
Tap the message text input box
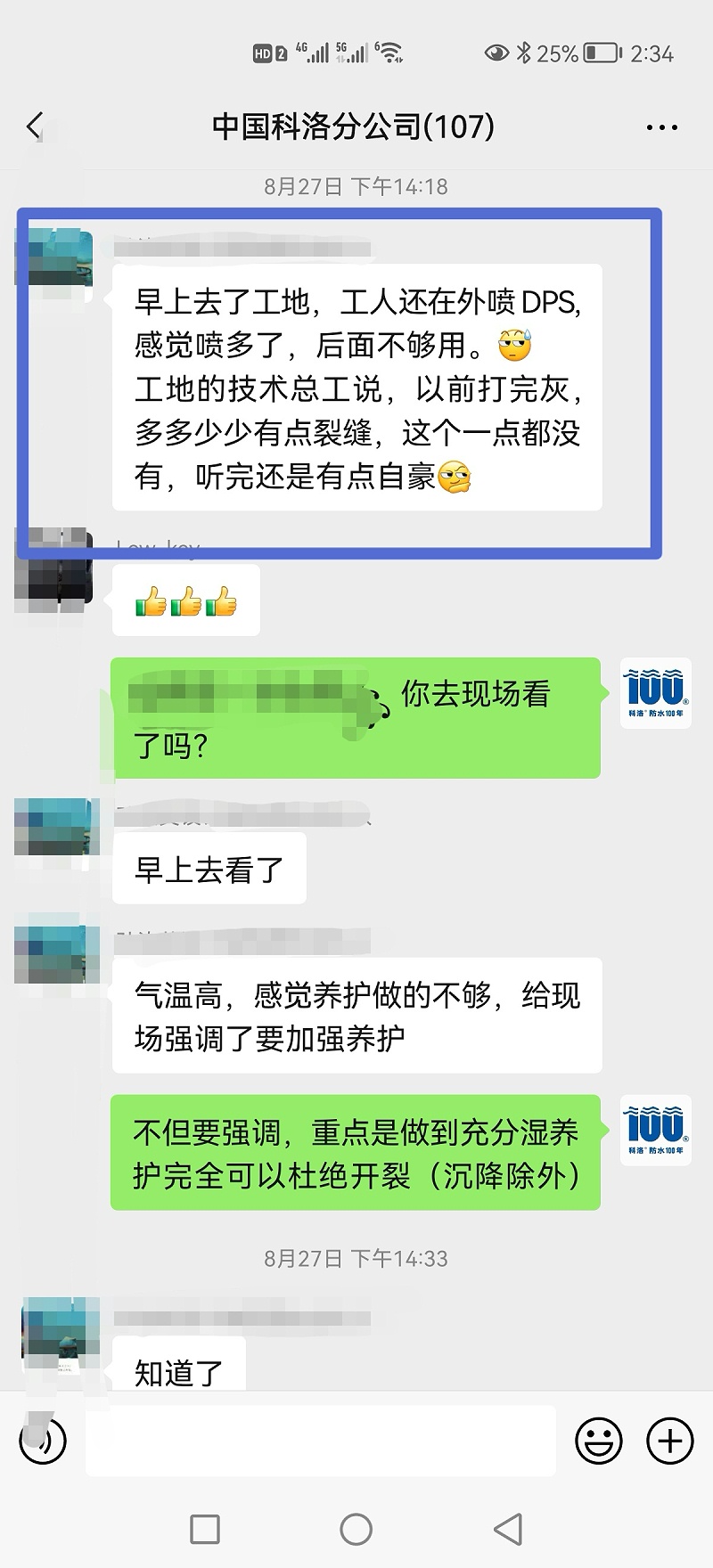[x=321, y=1440]
